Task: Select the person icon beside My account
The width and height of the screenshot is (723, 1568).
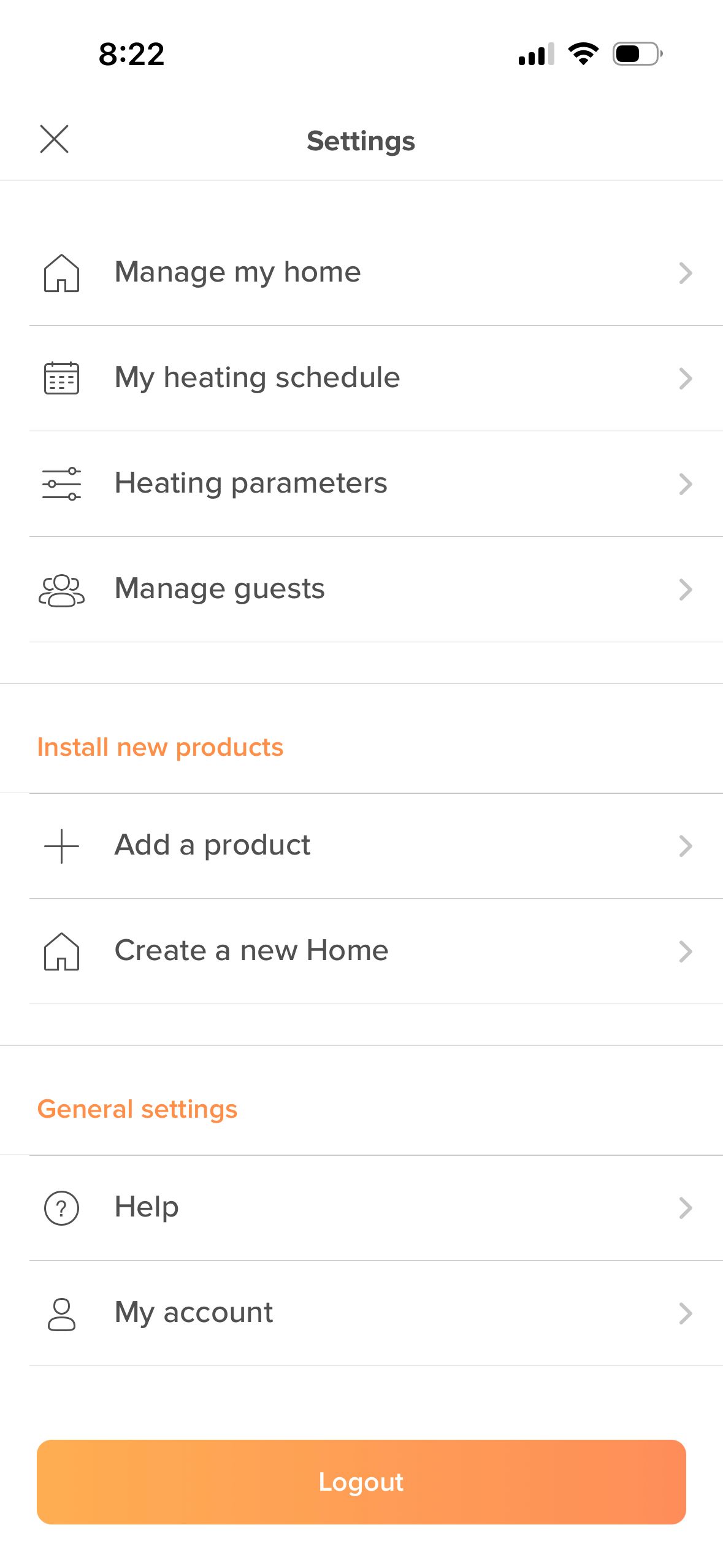Action: coord(60,1313)
